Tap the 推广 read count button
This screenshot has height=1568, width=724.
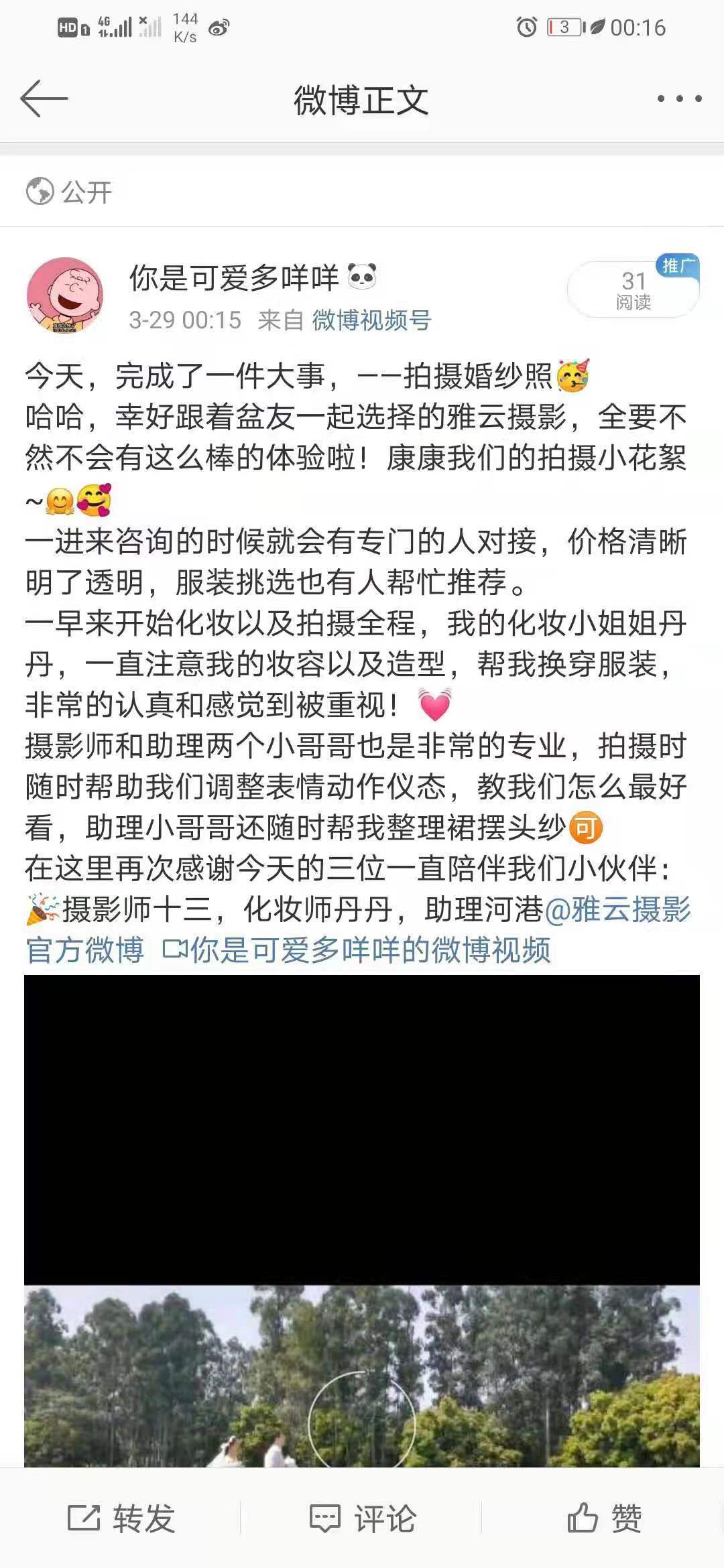(633, 289)
